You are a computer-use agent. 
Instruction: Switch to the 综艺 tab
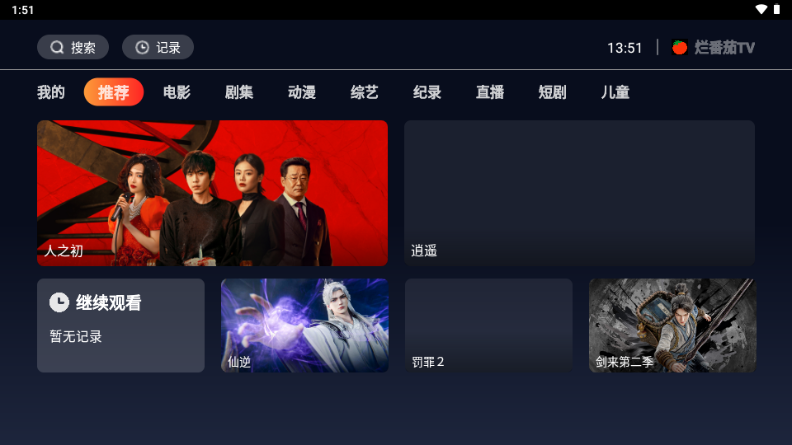pos(365,93)
